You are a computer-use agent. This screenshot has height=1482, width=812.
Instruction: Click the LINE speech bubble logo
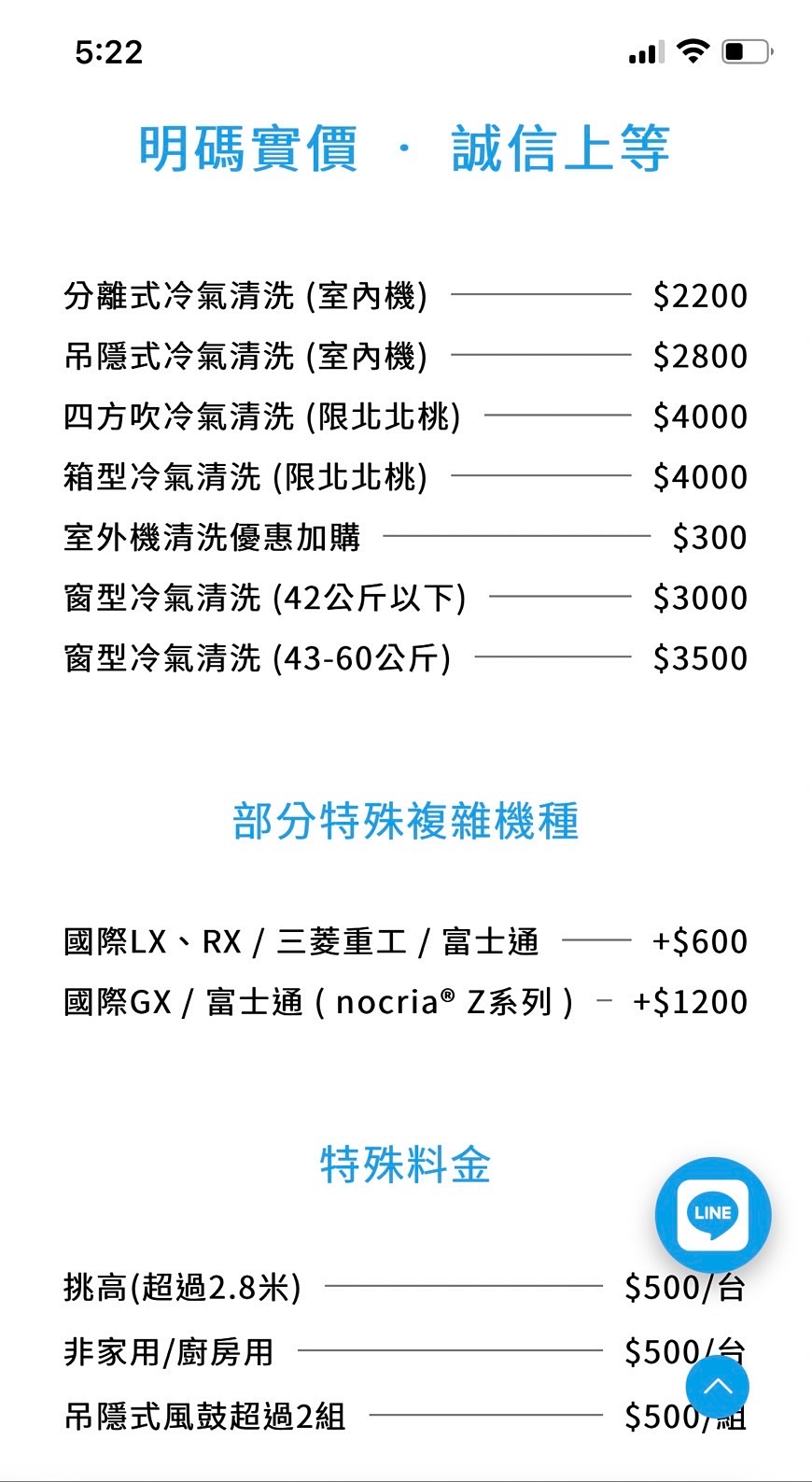pyautogui.click(x=712, y=1214)
